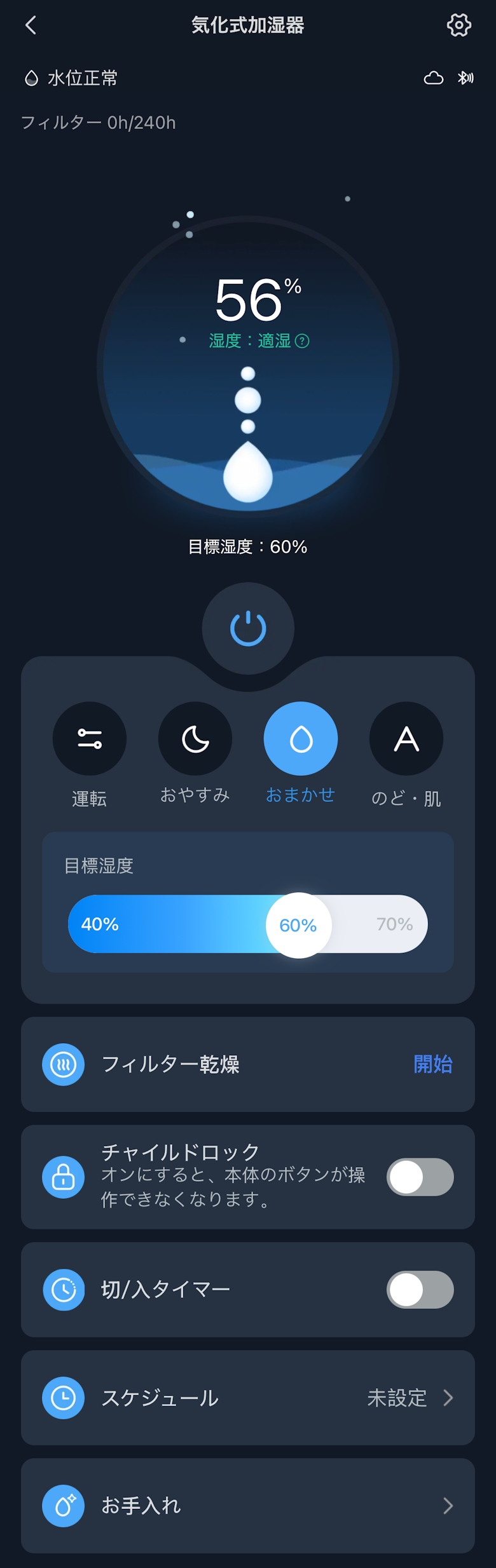Open the お手入れ maintenance row
The image size is (496, 1568).
[248, 1505]
